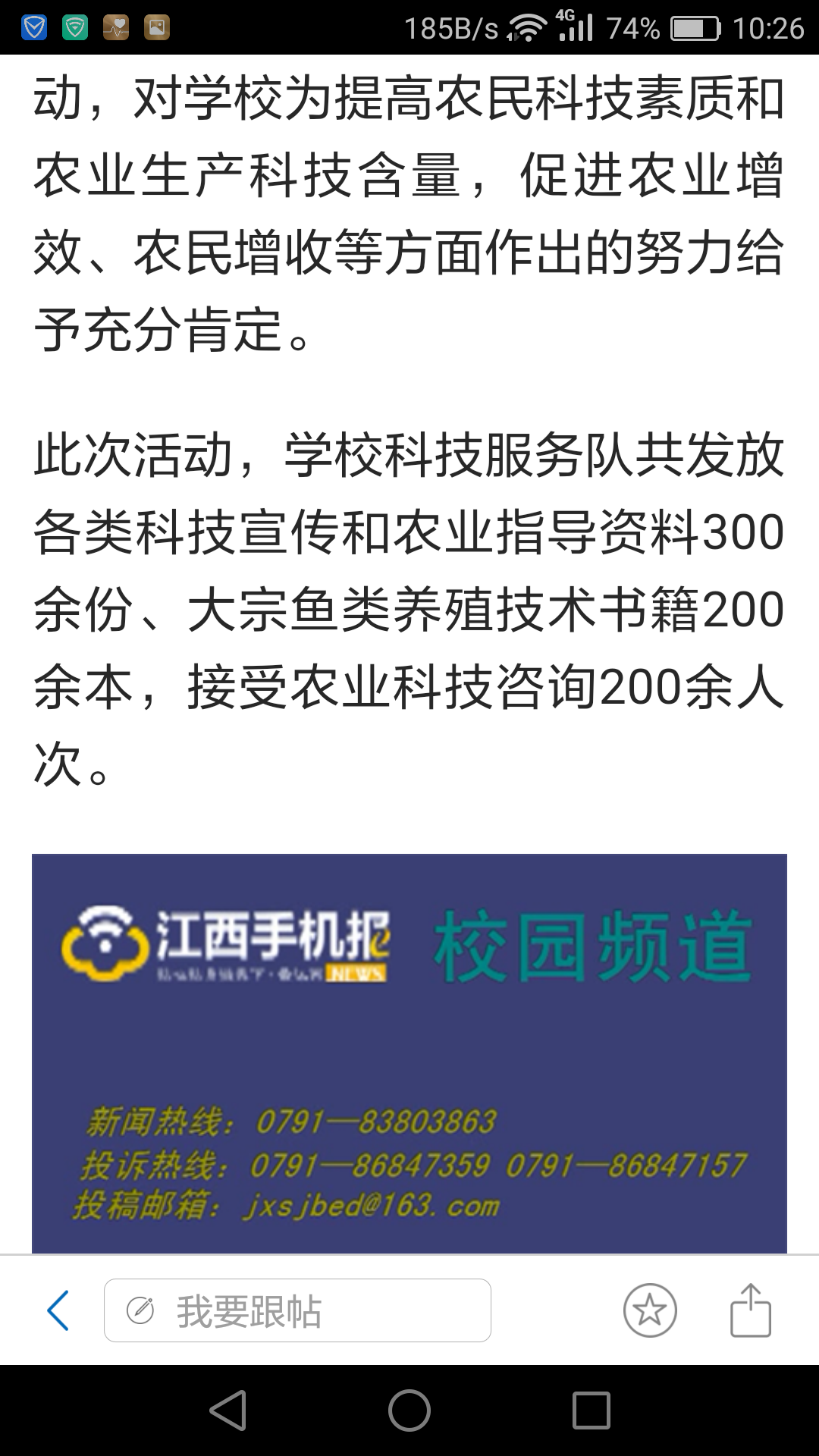Share this article
Viewport: 819px width, 1456px height.
pos(750,1310)
